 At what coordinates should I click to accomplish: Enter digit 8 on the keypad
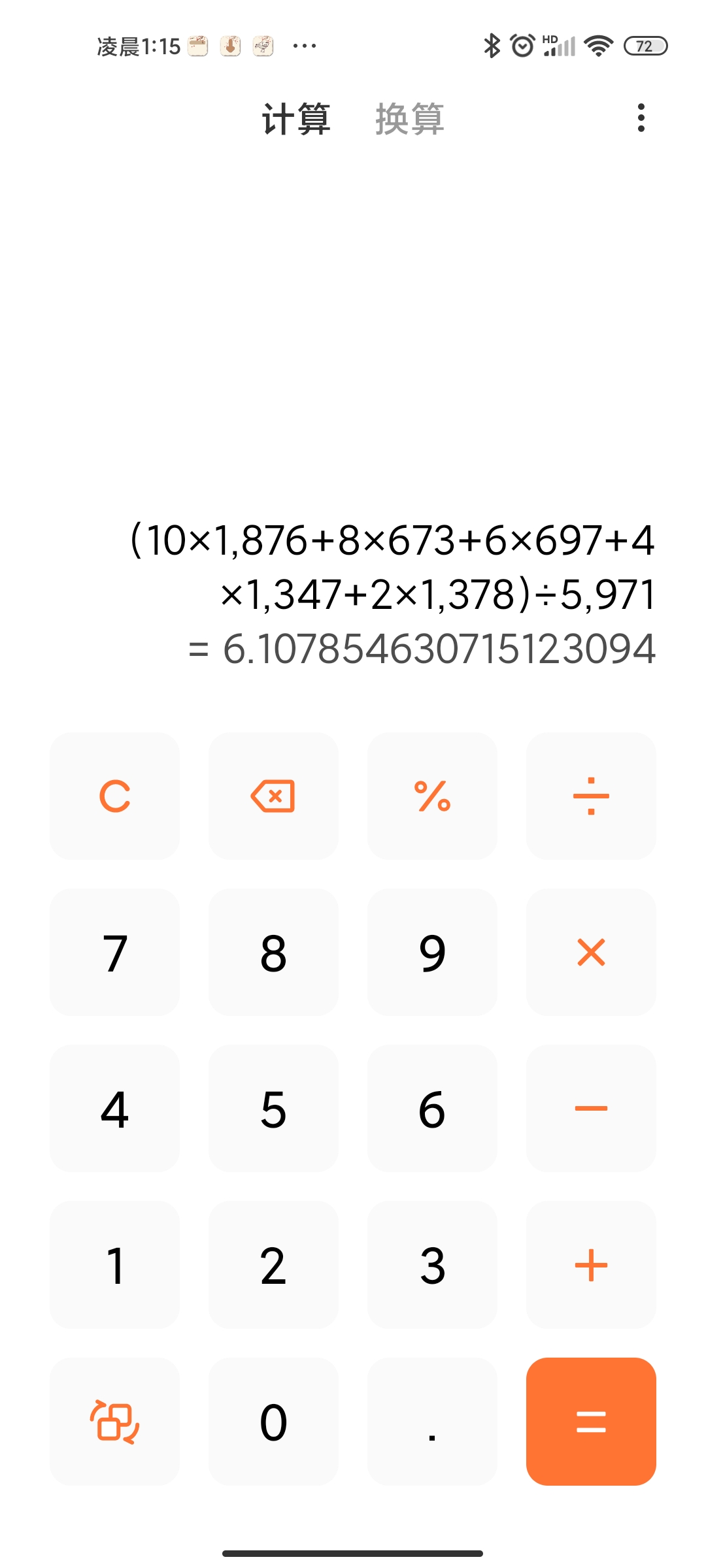pos(273,952)
